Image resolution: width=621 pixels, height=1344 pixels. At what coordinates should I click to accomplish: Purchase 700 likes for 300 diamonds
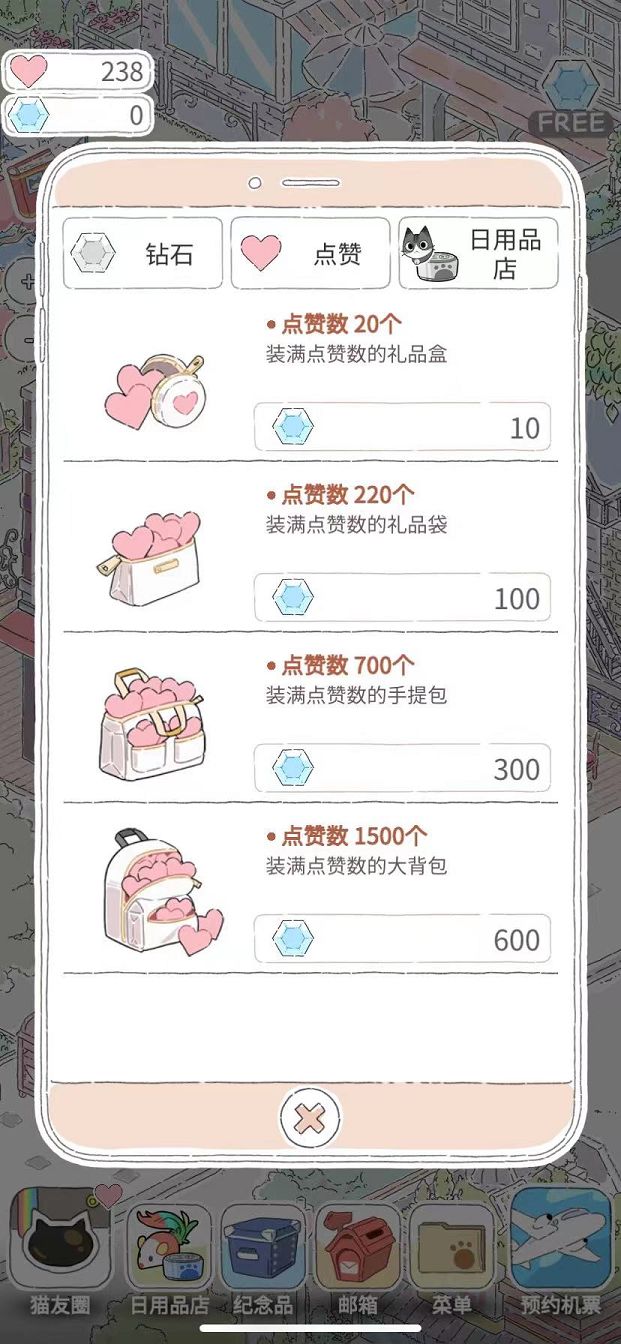(x=402, y=768)
